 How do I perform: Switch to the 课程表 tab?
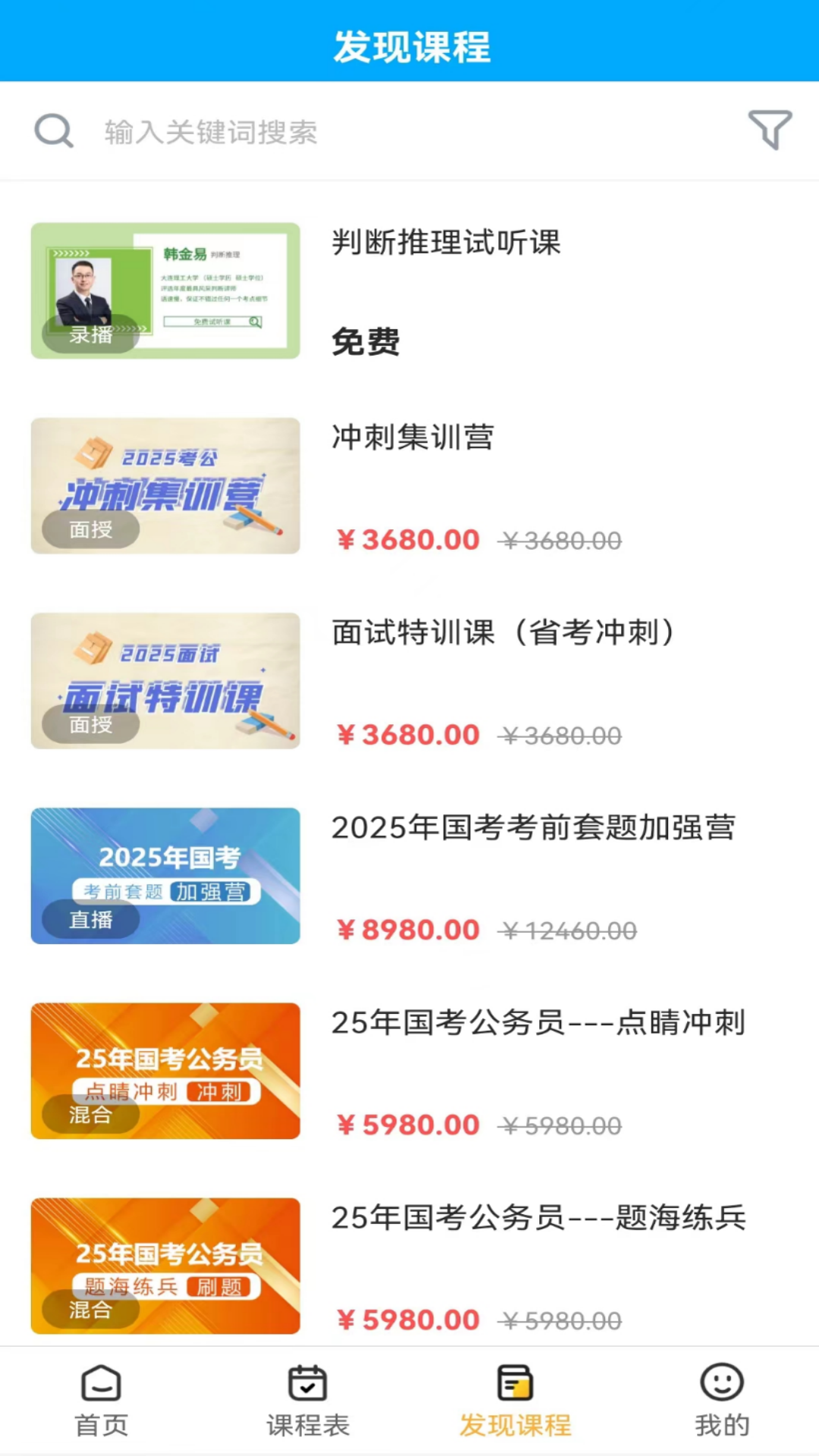307,1424
